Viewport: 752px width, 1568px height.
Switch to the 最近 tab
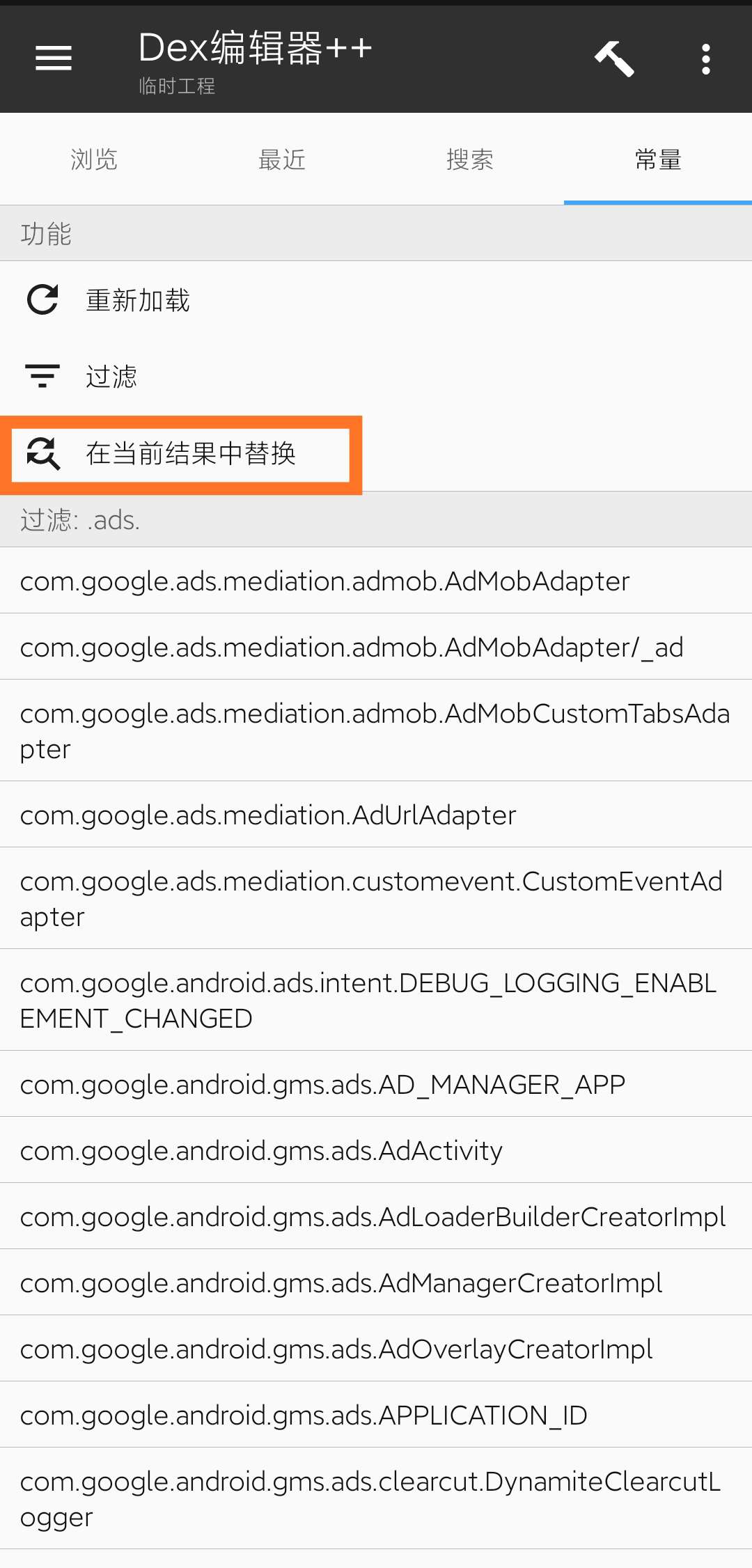pyautogui.click(x=282, y=159)
